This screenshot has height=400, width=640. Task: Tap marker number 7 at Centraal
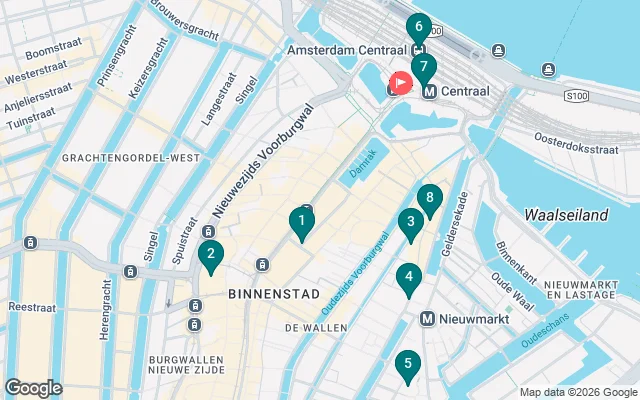pos(424,69)
